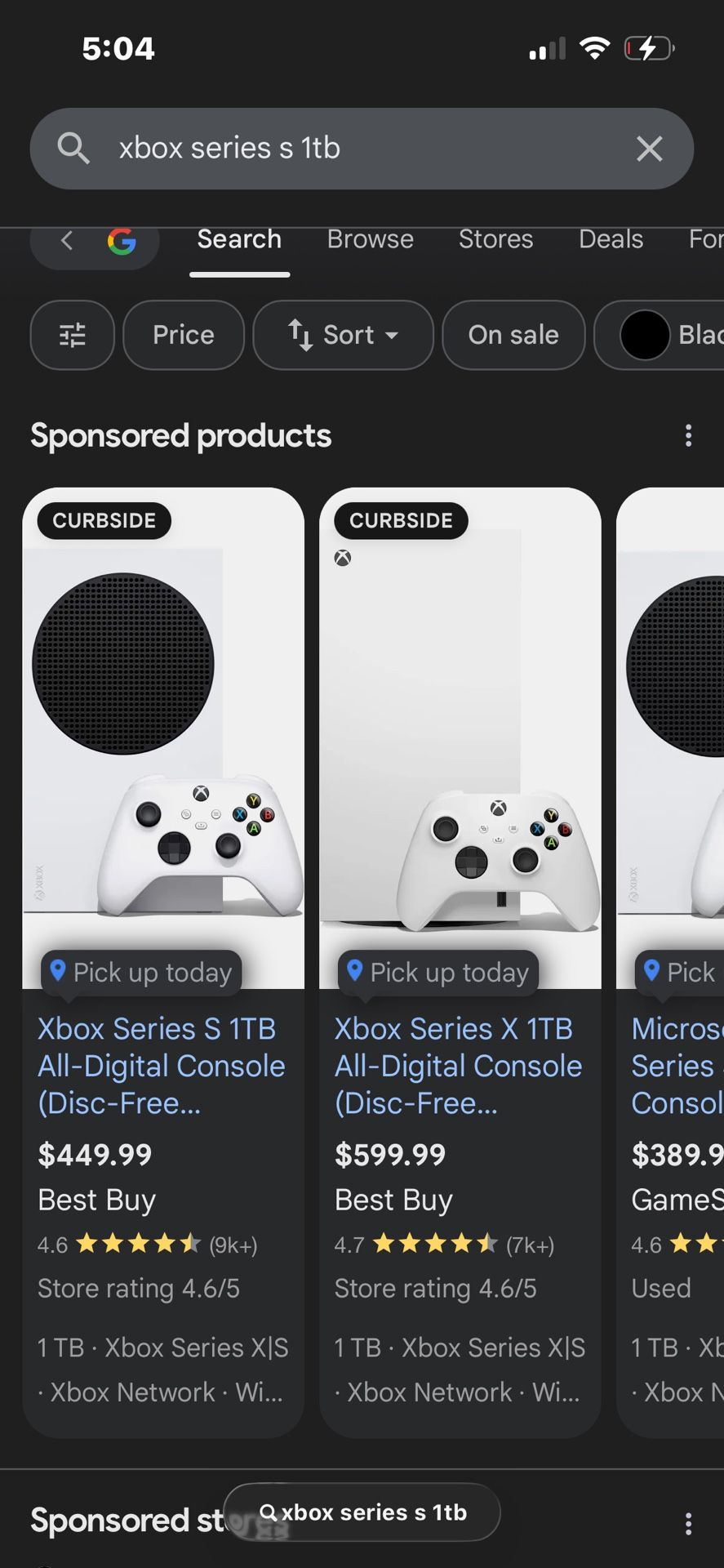Open Sponsored products overflow menu
The height and width of the screenshot is (1568, 724).
(x=688, y=435)
